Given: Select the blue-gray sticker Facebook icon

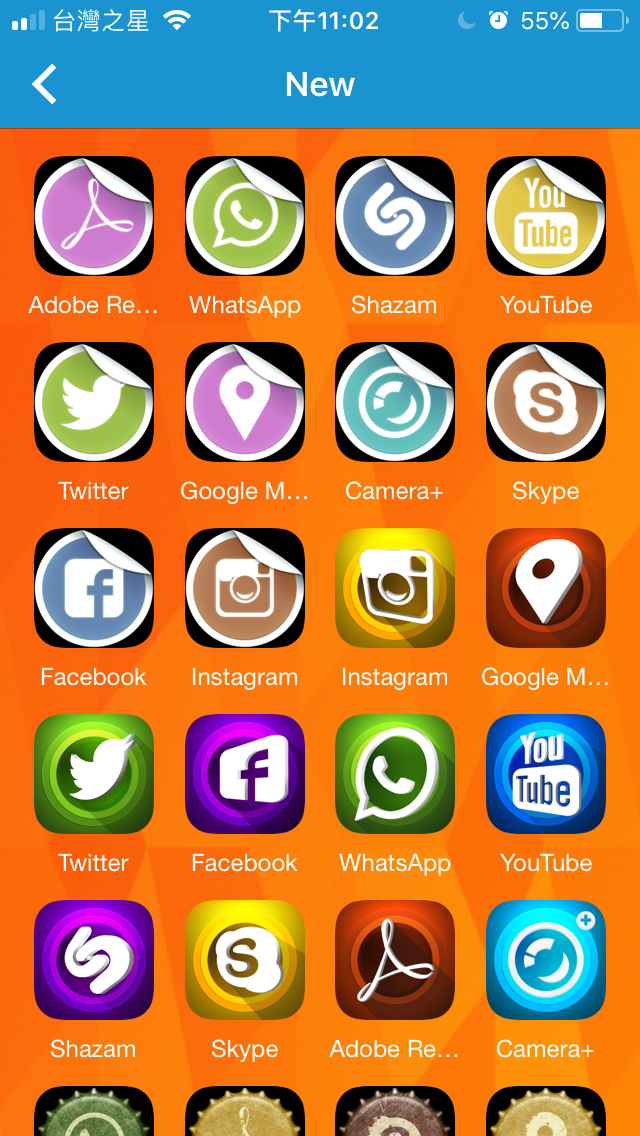Looking at the screenshot, I should coord(94,588).
